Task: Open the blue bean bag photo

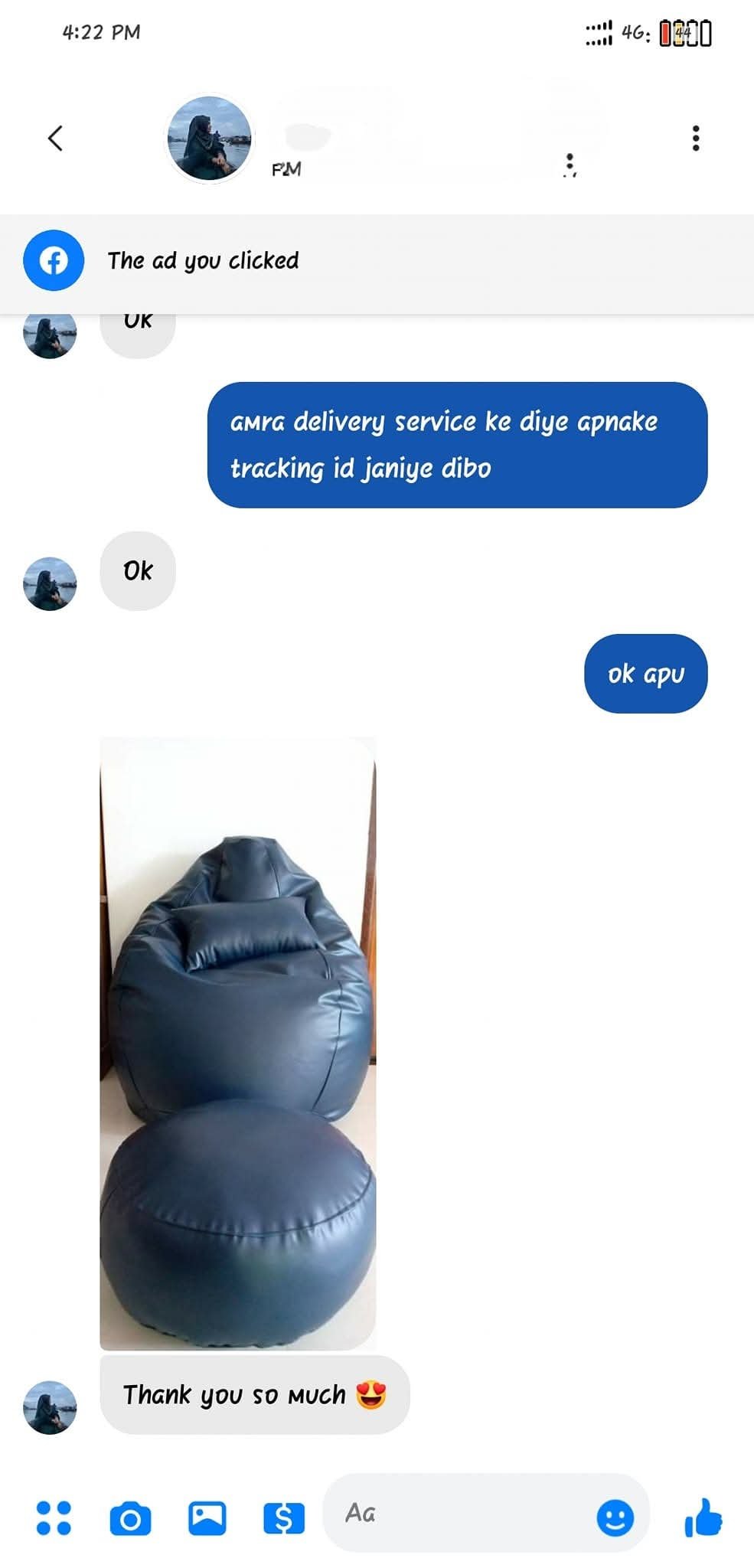Action: coord(238,1043)
